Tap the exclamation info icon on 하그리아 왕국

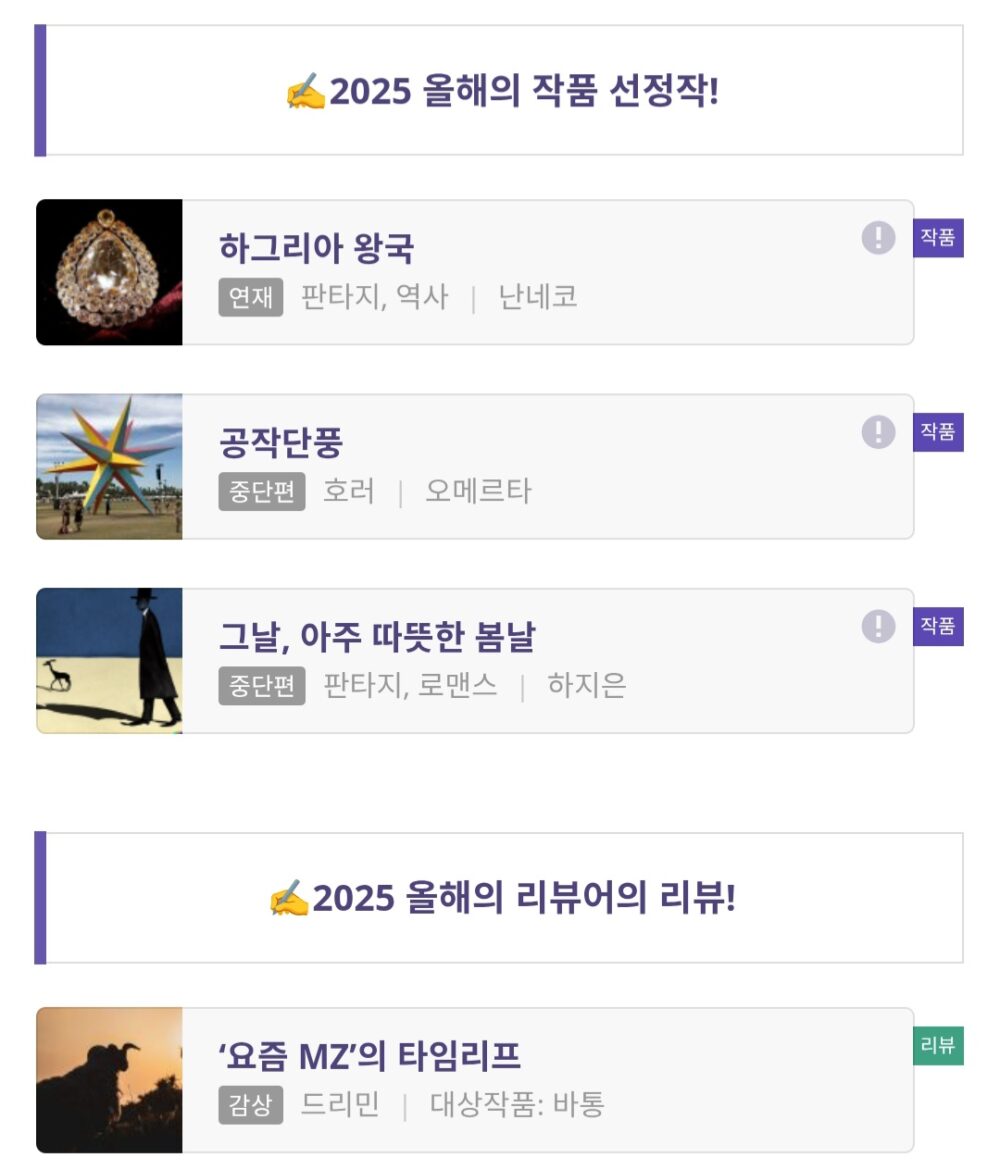coord(878,238)
